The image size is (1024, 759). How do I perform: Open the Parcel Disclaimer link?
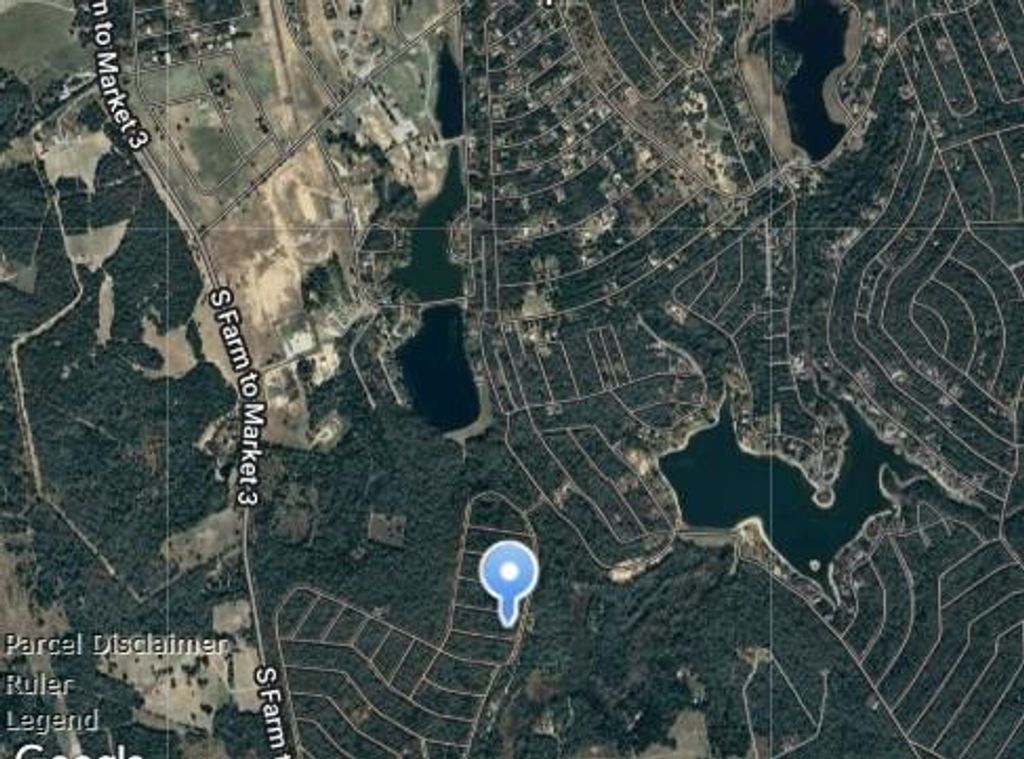116,644
